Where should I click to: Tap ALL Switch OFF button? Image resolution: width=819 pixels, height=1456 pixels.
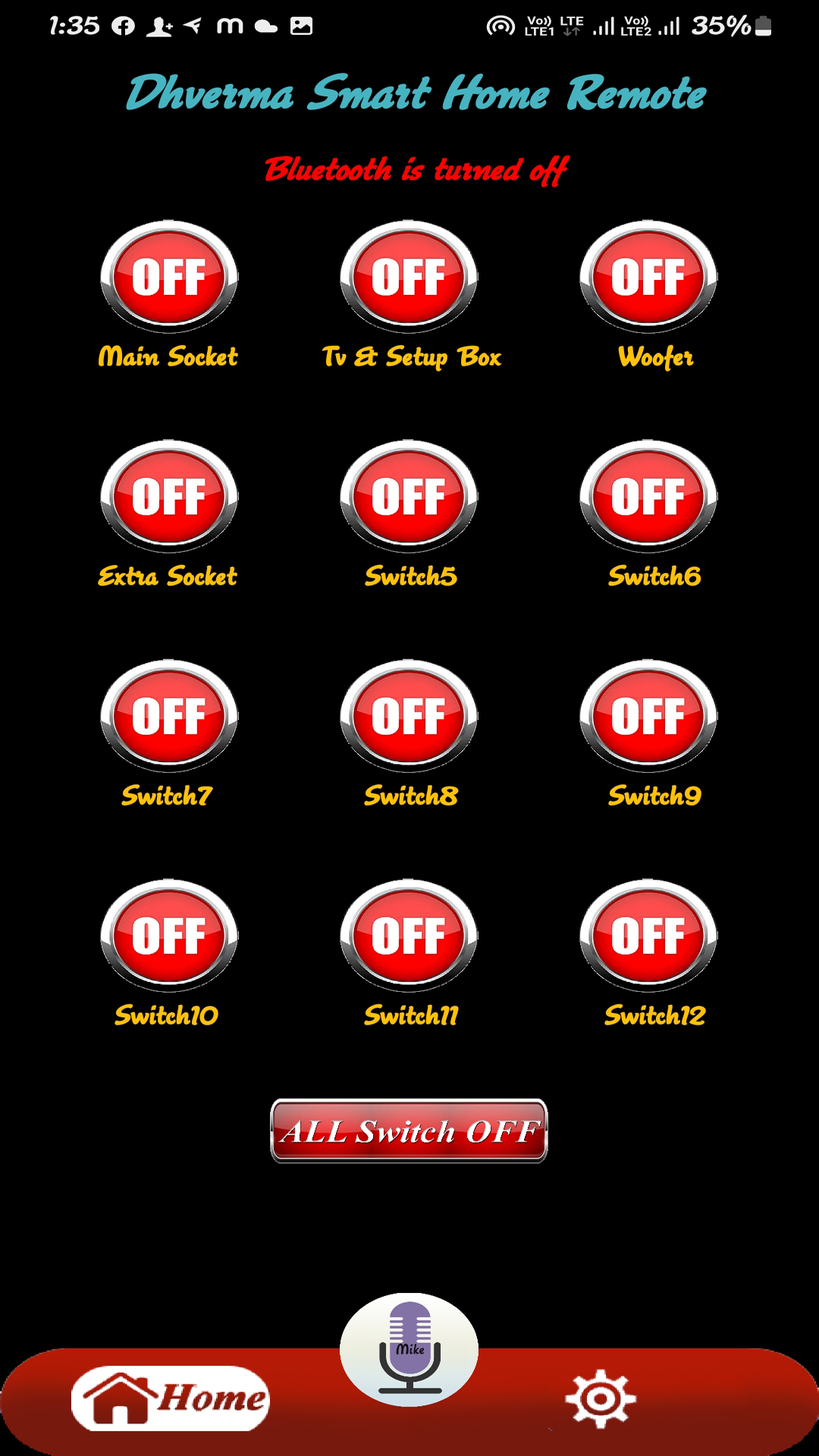click(x=409, y=1131)
